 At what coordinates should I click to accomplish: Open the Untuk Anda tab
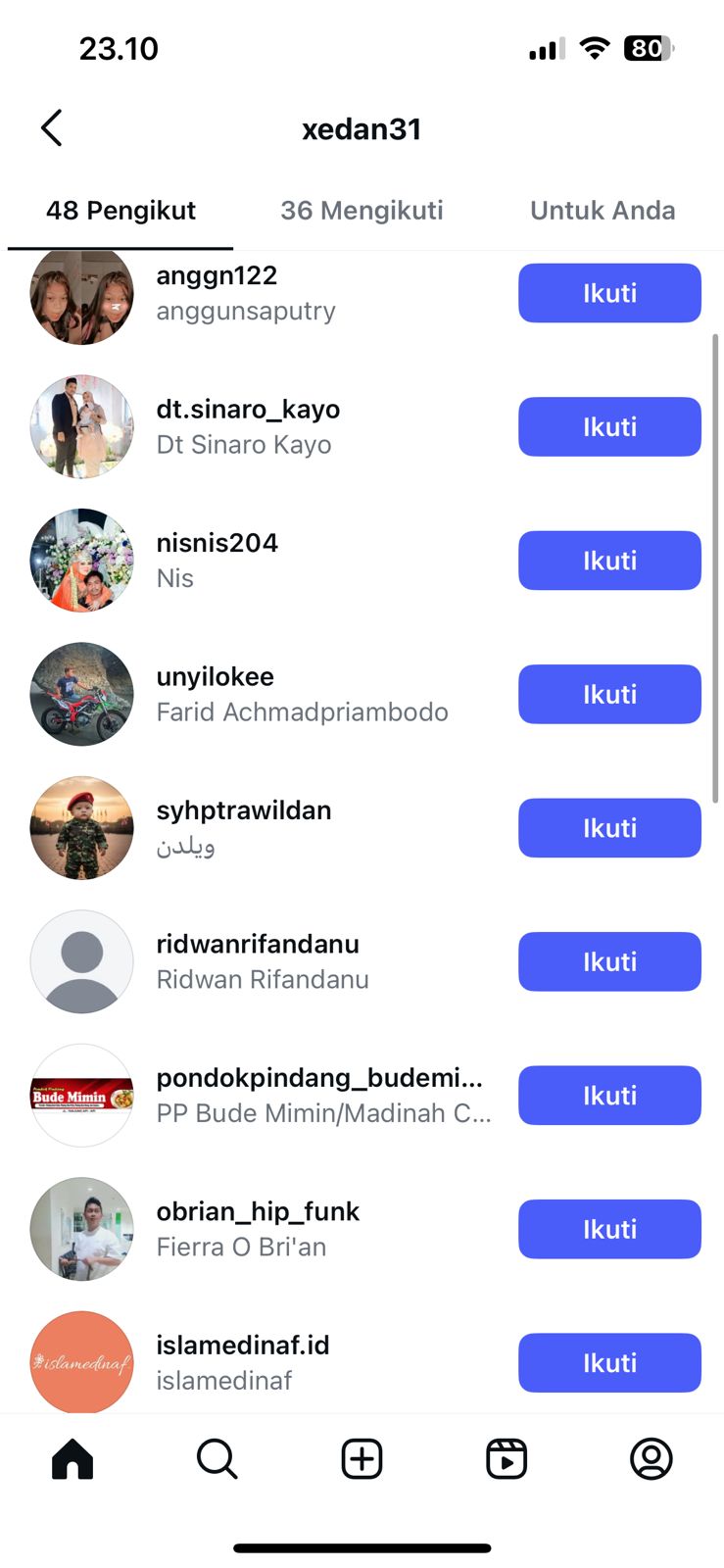click(x=602, y=211)
